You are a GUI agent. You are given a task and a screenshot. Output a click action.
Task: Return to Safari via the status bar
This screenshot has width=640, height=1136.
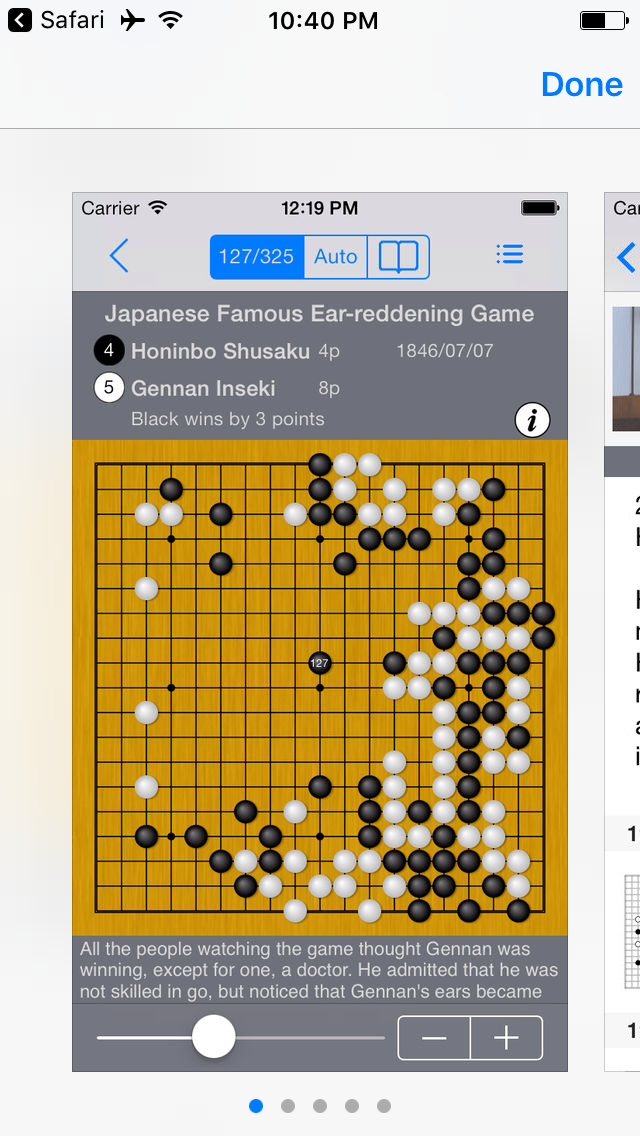(56, 20)
